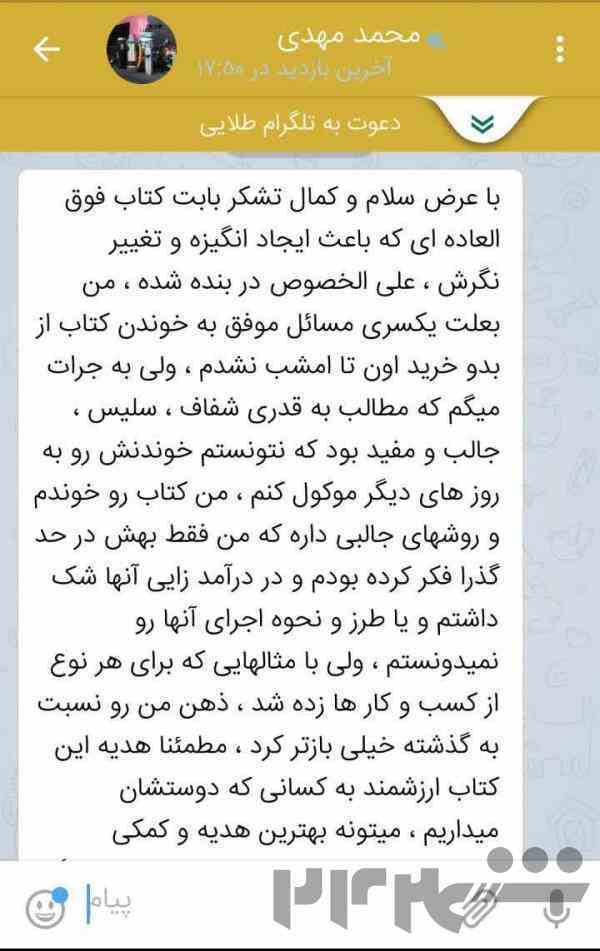
Task: Go back using the top arrow
Action: click(46, 50)
